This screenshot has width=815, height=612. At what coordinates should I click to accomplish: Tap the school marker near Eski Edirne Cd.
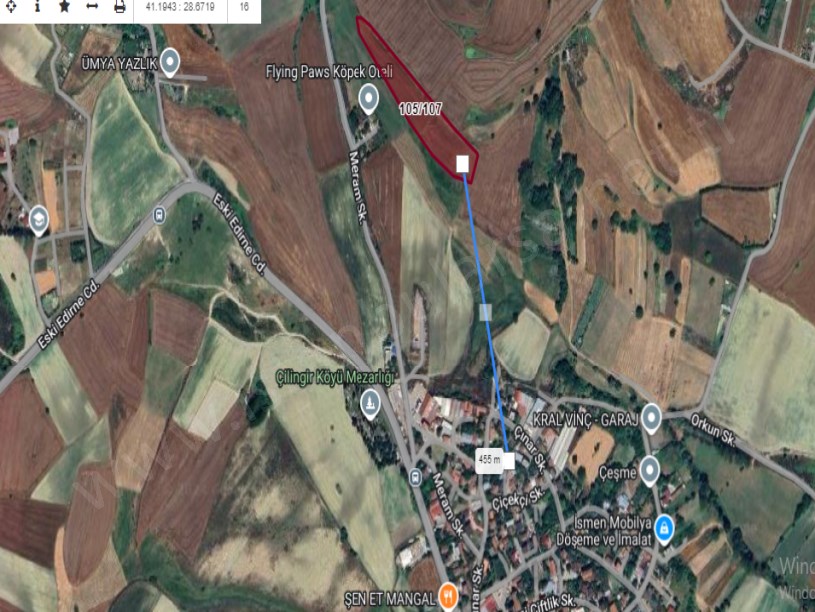(39, 219)
